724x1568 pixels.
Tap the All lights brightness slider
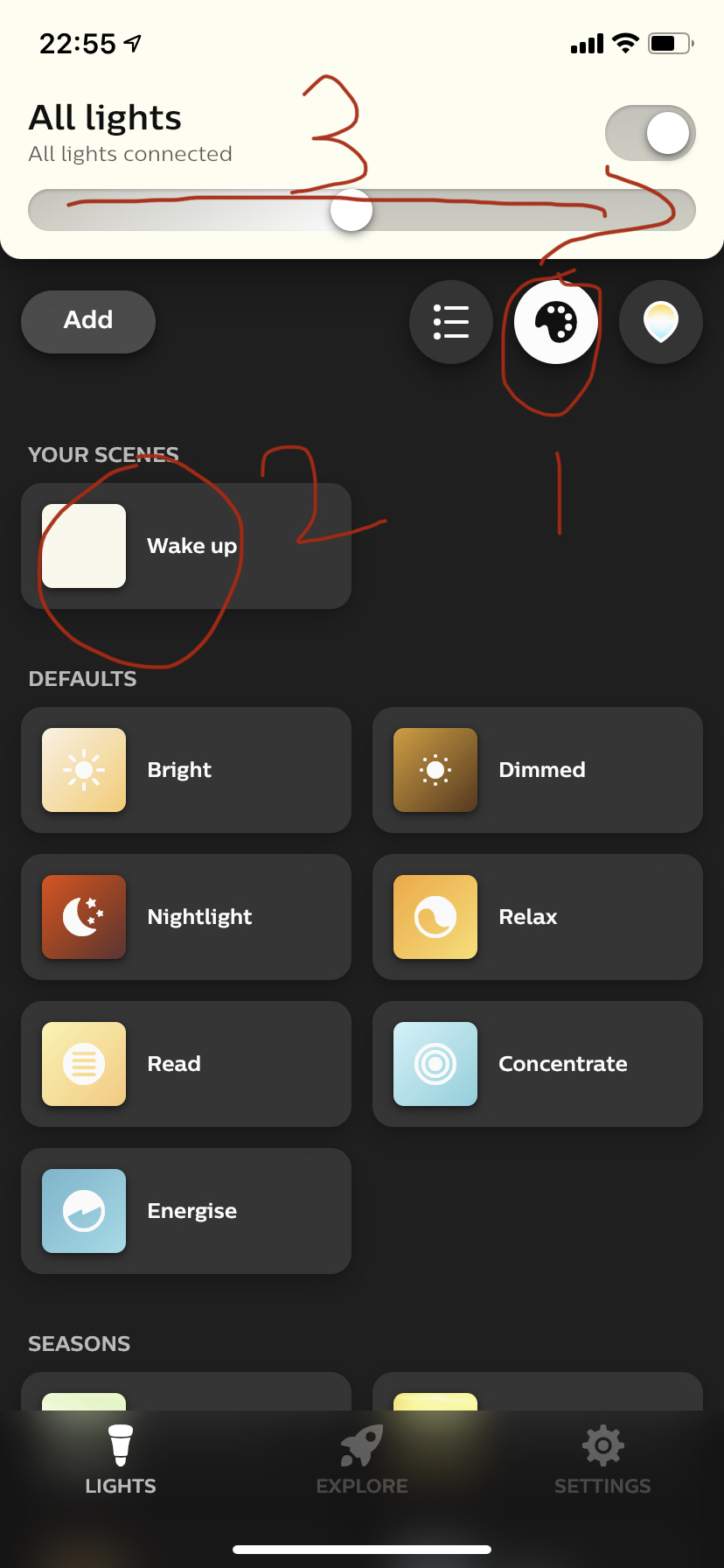point(362,210)
